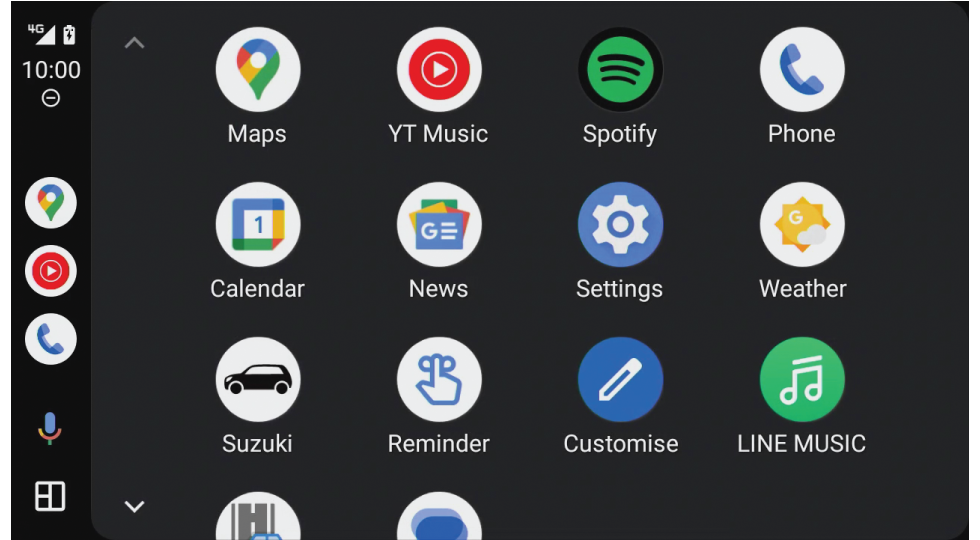
Task: Launch the News app
Action: click(x=439, y=225)
